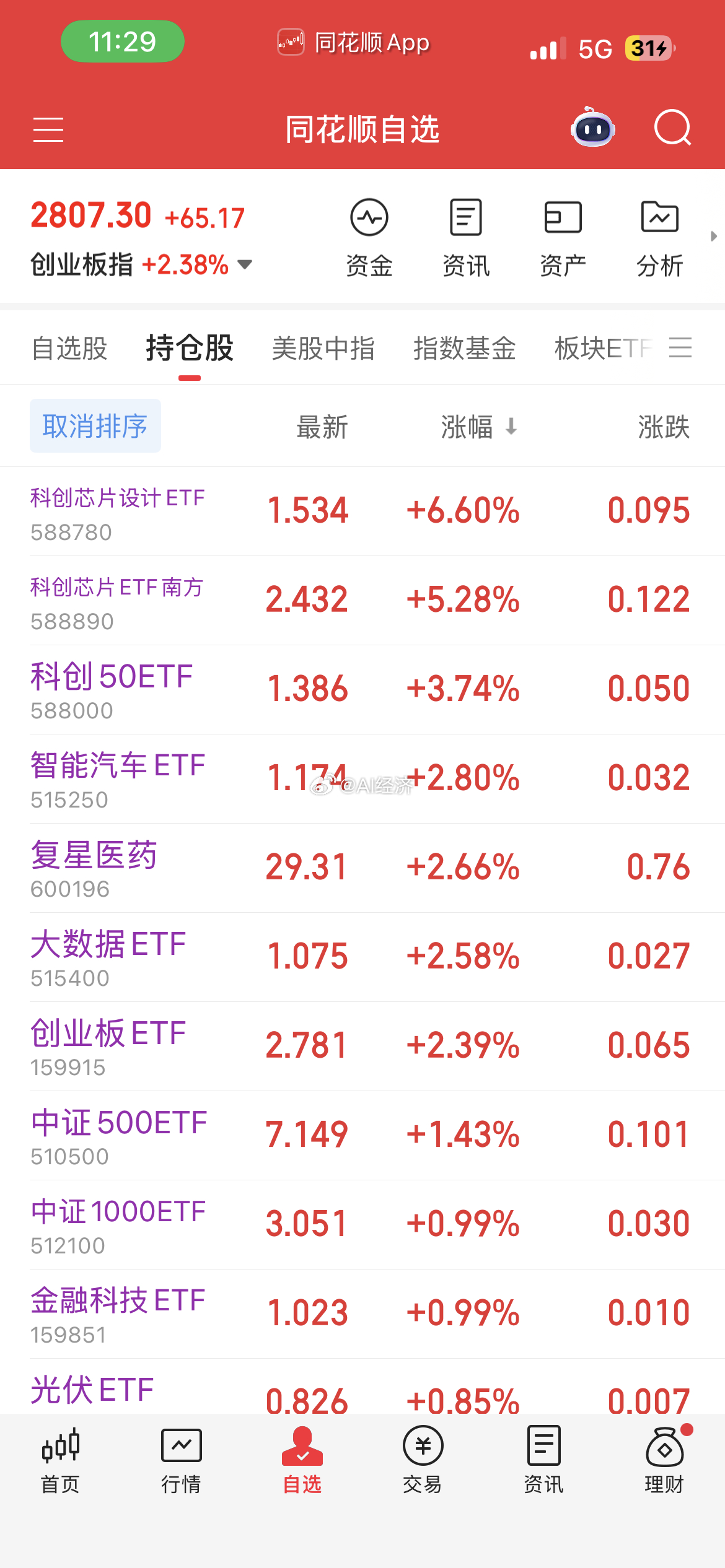Switch to the 指数基金 tab
This screenshot has height=1568, width=725.
click(465, 348)
